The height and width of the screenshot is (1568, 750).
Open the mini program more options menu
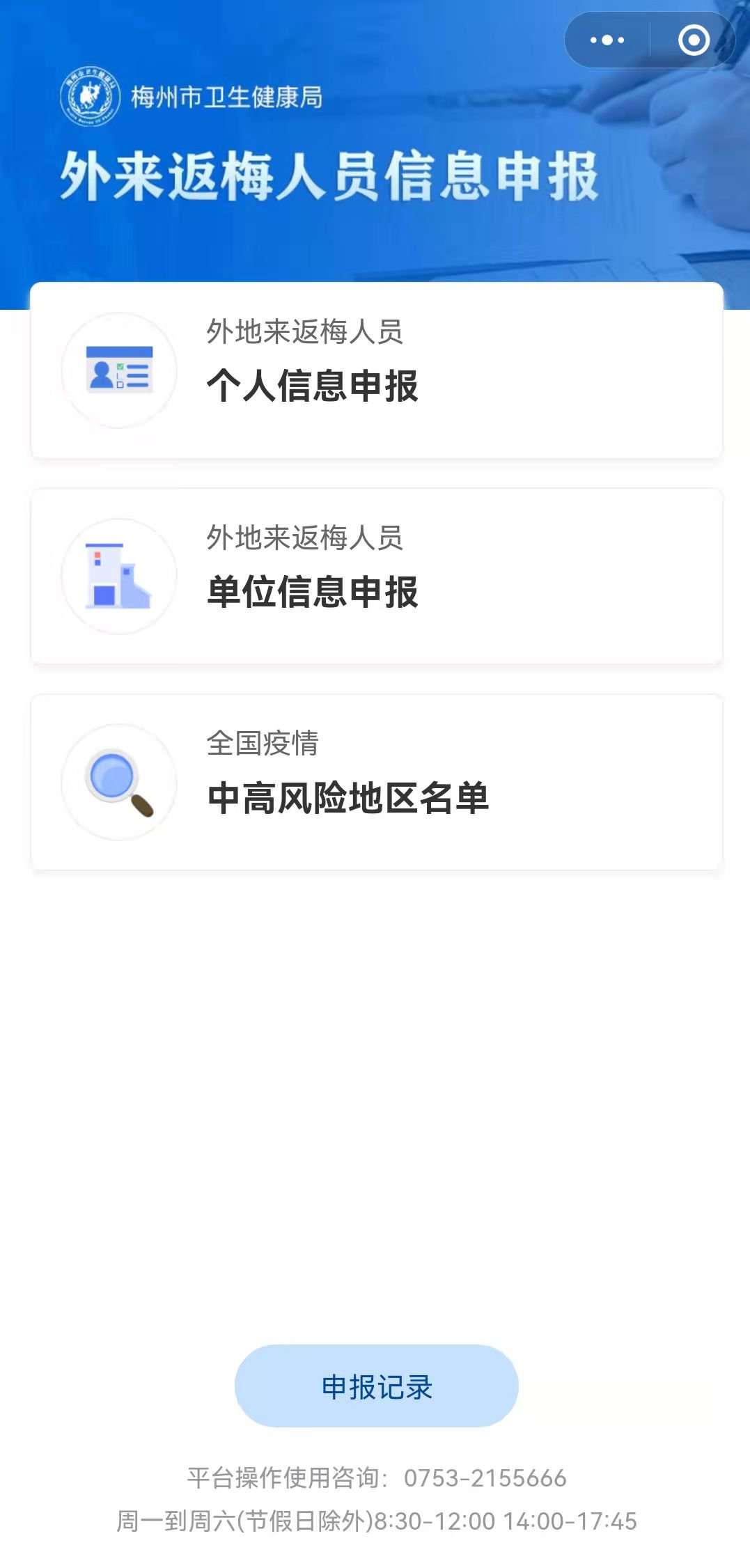pyautogui.click(x=607, y=40)
